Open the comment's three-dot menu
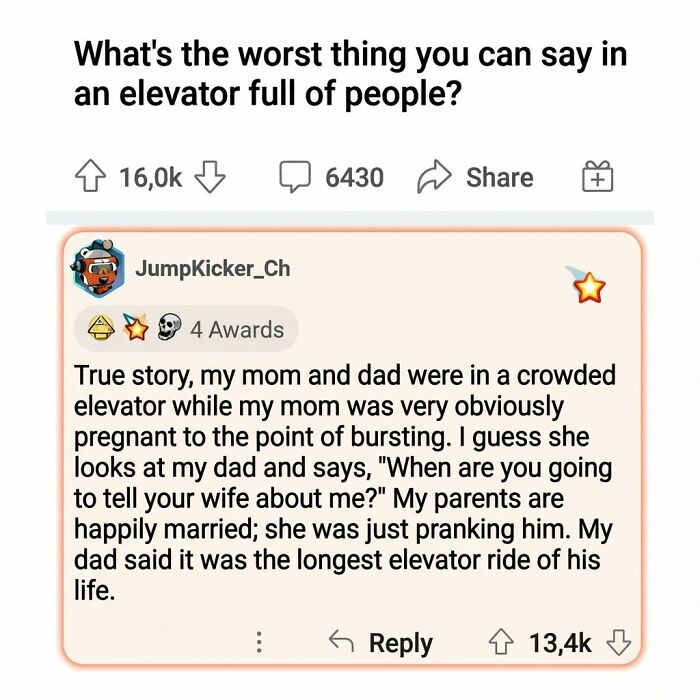The width and height of the screenshot is (700, 700). coord(261,642)
